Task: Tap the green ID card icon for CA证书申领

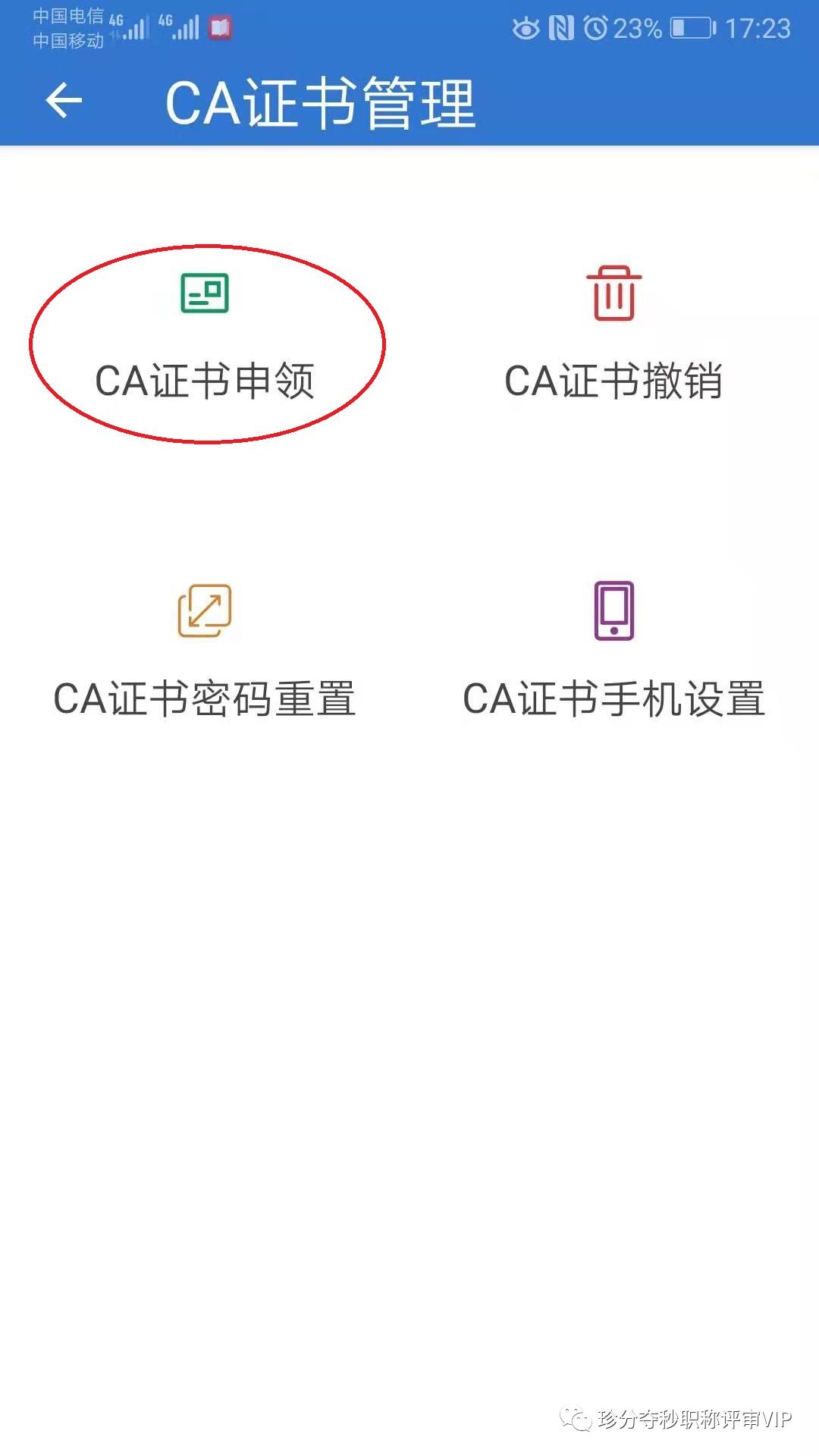Action: [203, 296]
